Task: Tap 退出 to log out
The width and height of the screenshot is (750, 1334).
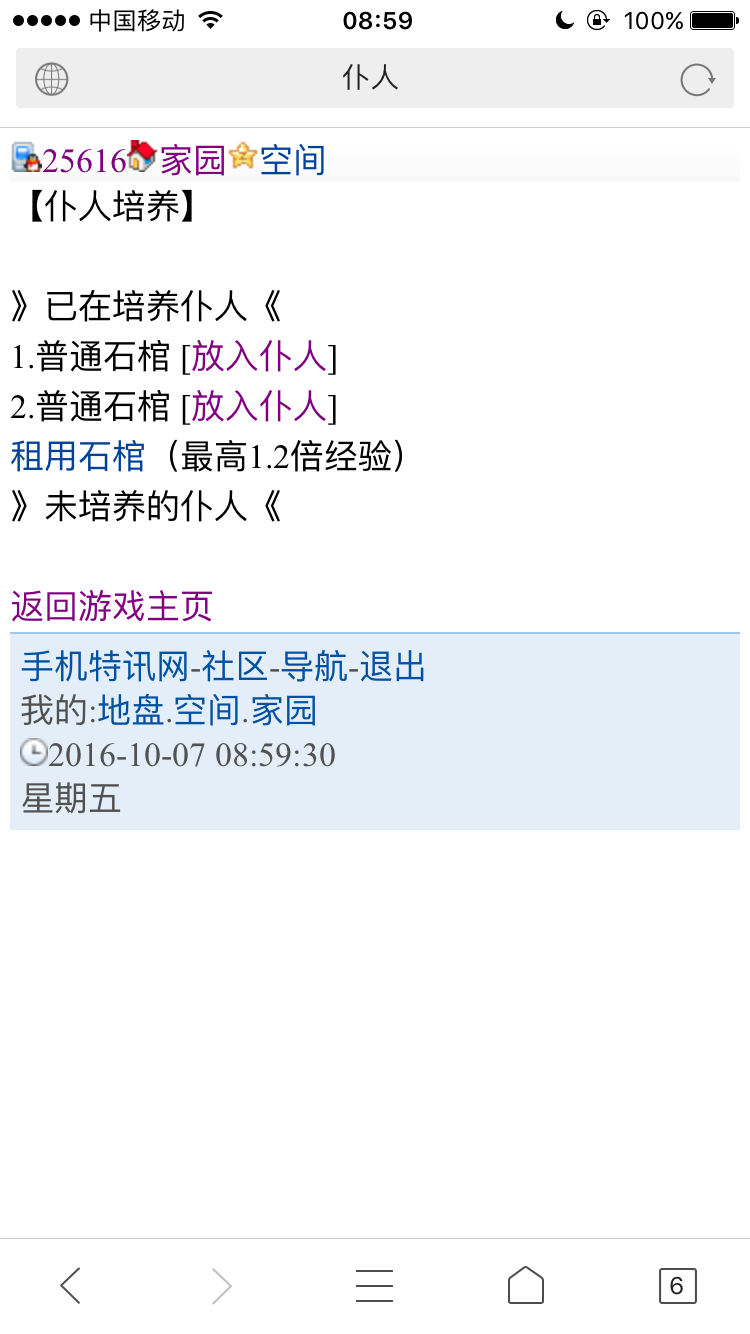Action: click(x=392, y=666)
